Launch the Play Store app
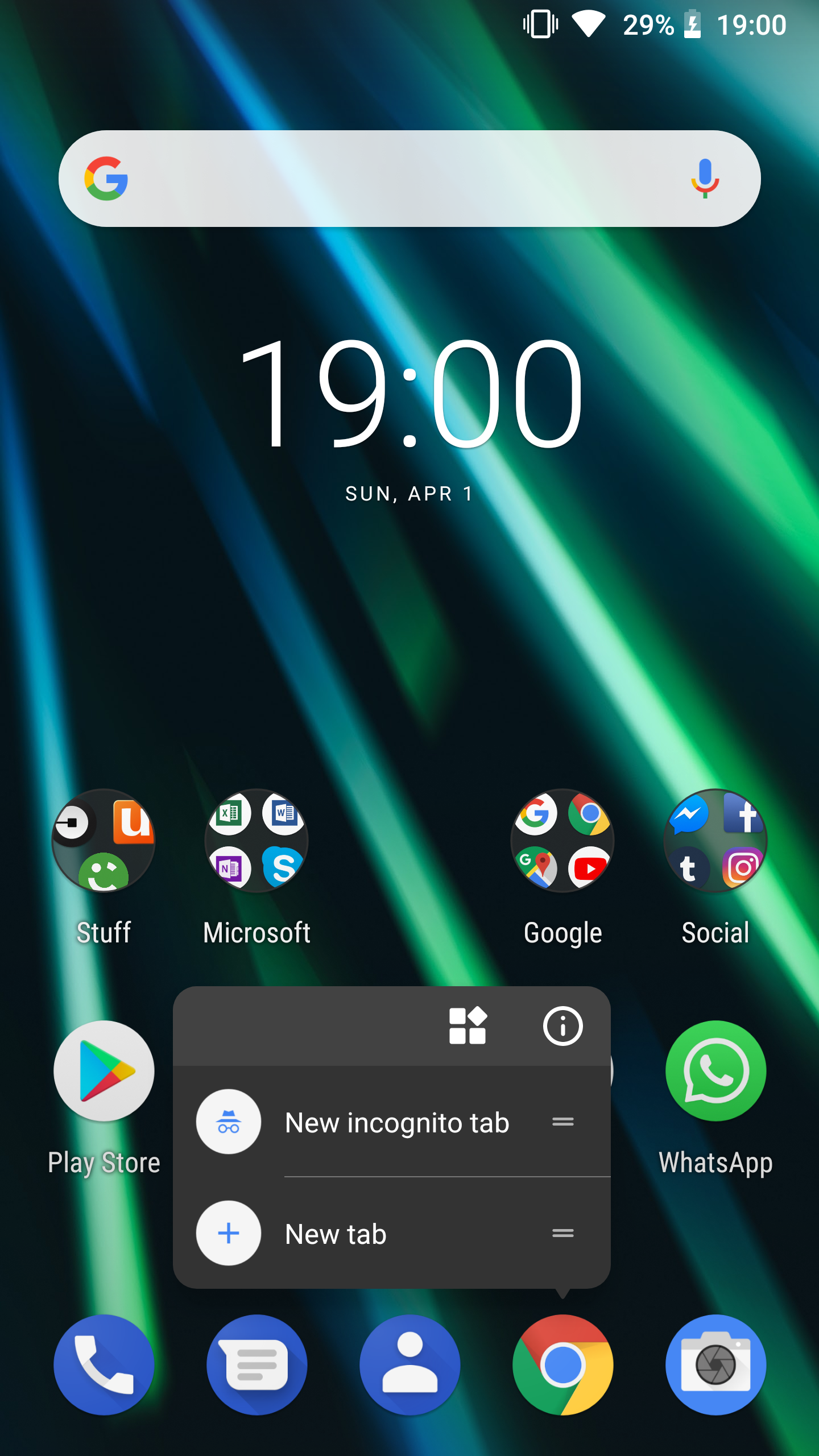The height and width of the screenshot is (1456, 819). click(104, 1070)
